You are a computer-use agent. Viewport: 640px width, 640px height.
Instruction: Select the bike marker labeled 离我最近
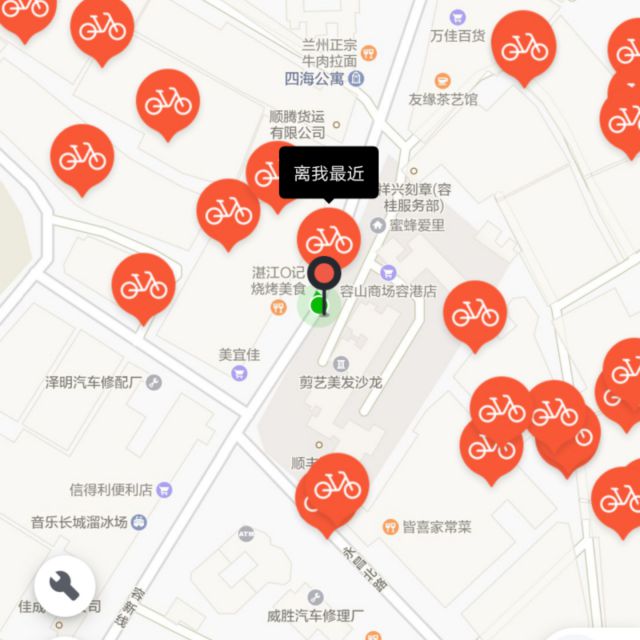click(x=329, y=240)
